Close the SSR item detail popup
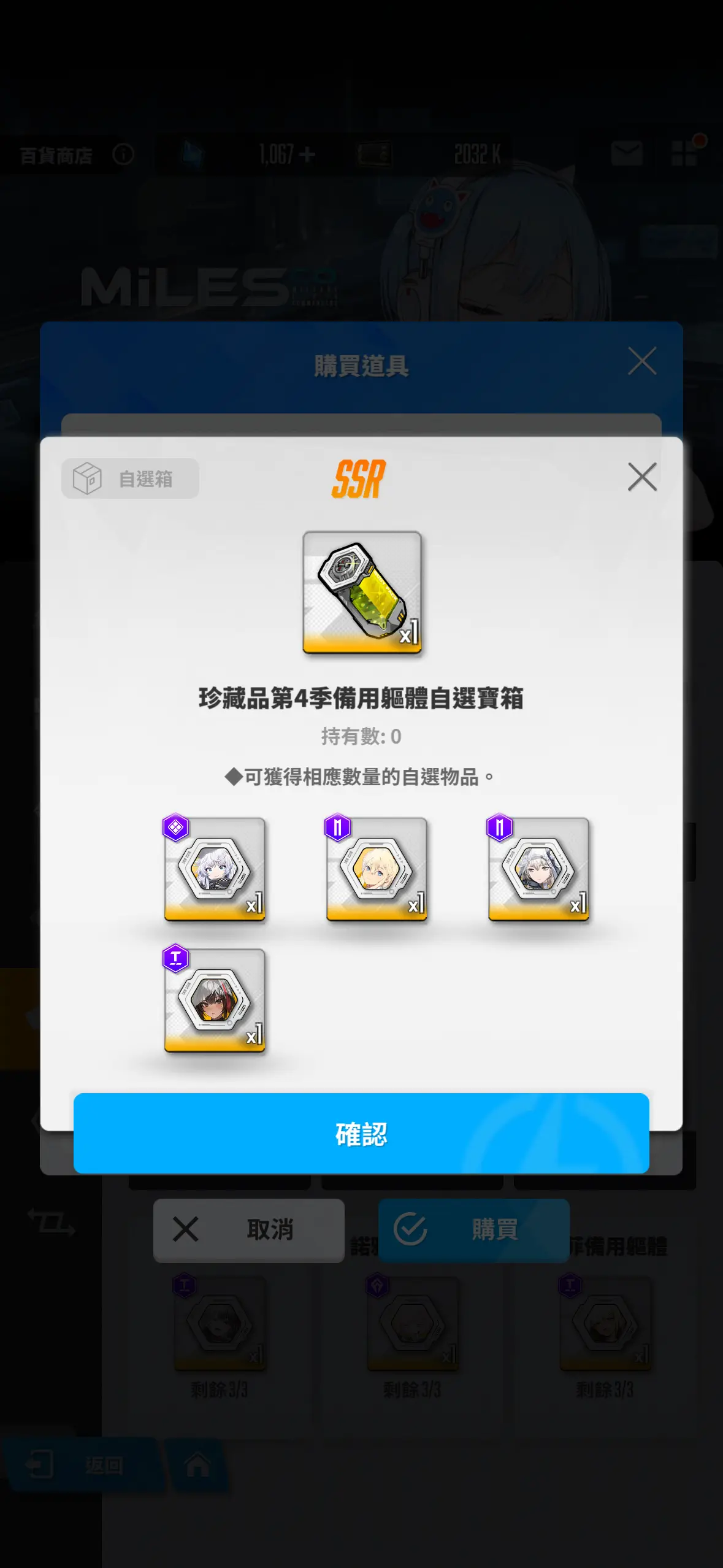723x1568 pixels. point(642,478)
